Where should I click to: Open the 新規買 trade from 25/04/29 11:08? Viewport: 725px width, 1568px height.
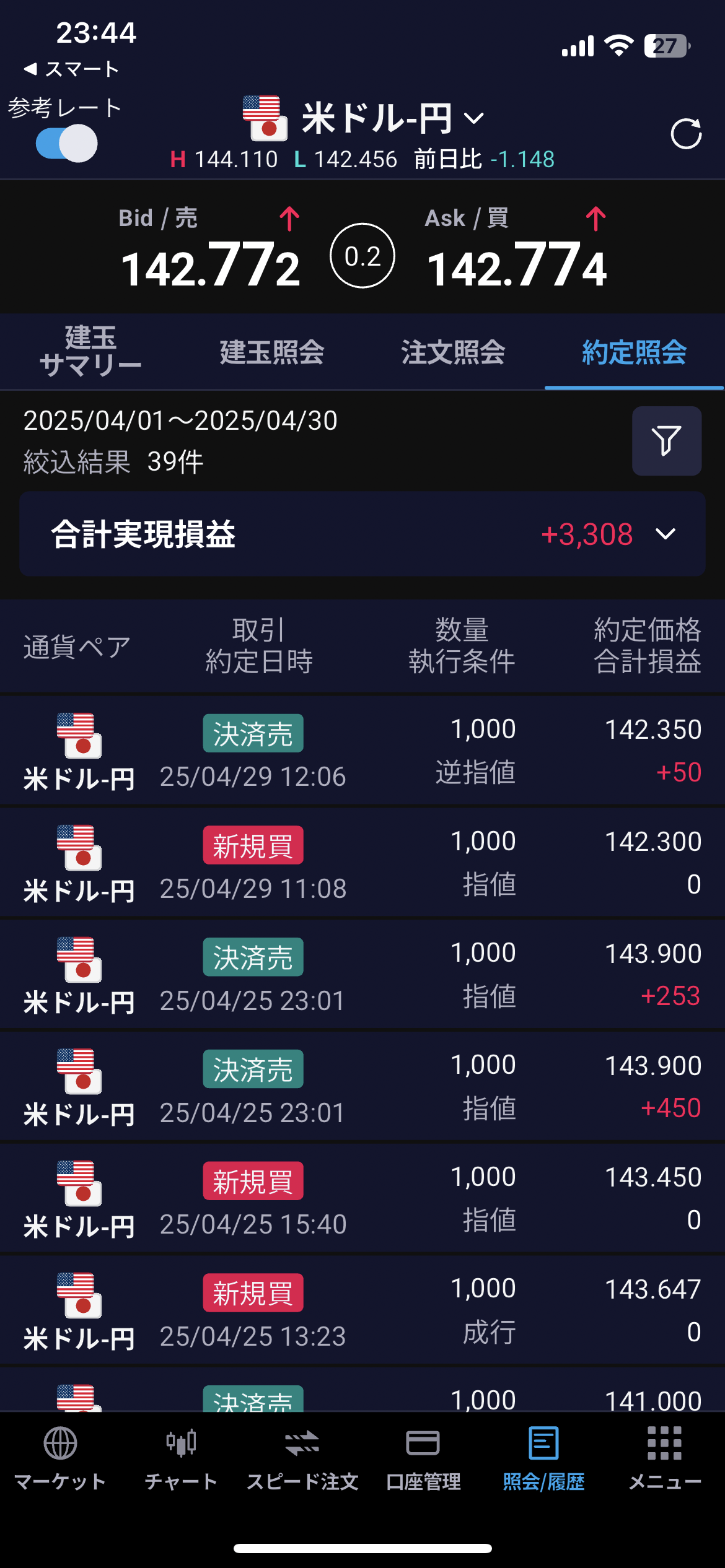362,863
